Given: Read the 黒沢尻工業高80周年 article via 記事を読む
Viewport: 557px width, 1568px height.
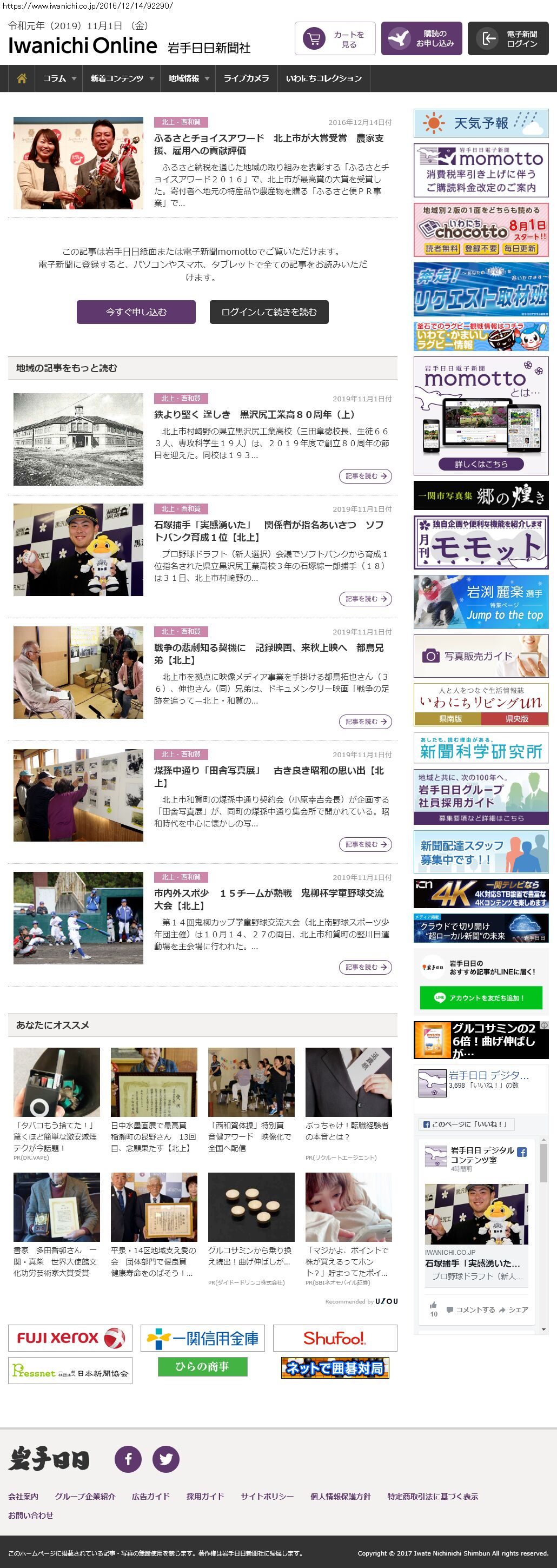Looking at the screenshot, I should coord(364,476).
